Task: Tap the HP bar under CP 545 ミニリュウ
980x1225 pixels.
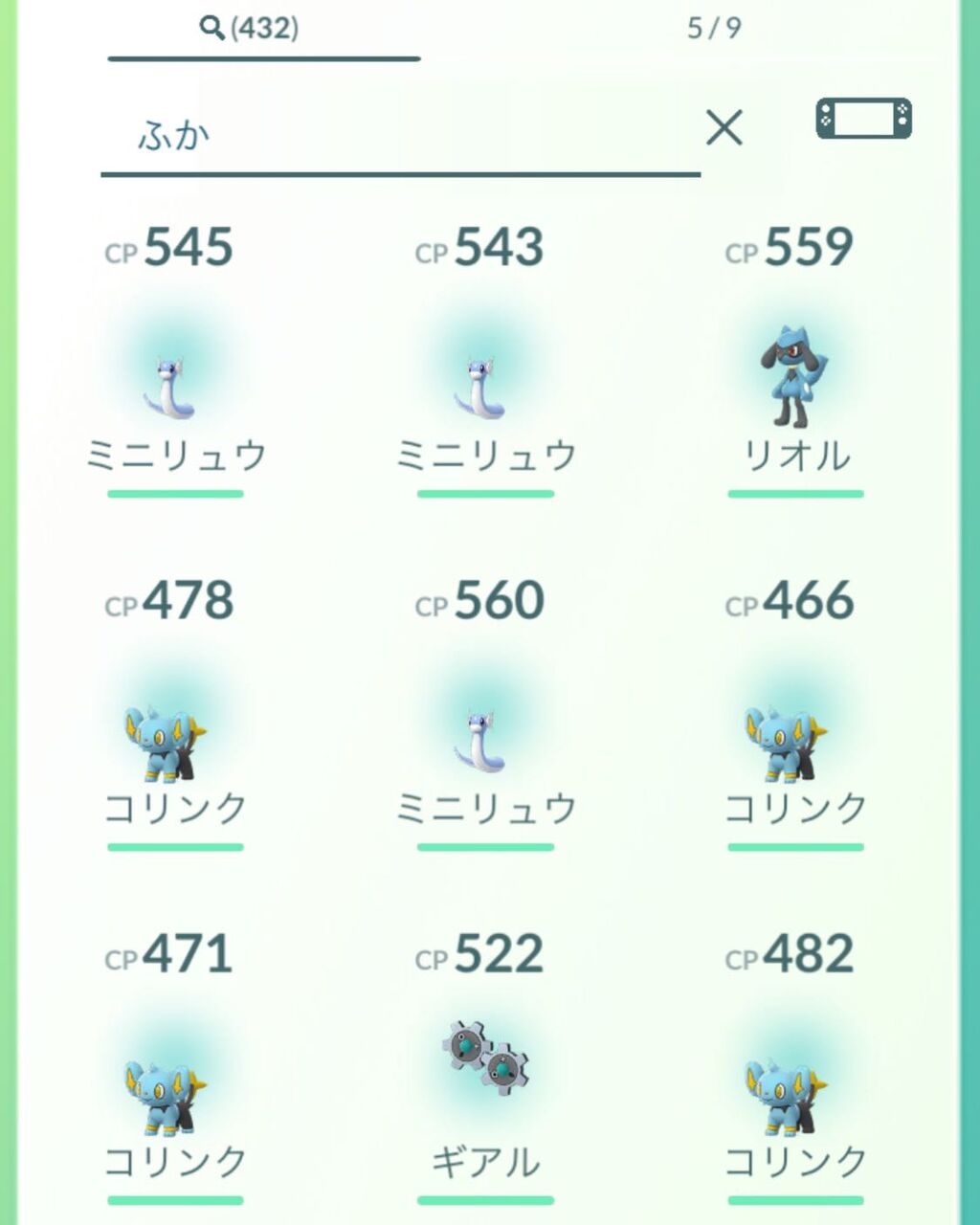Action: pyautogui.click(x=174, y=492)
